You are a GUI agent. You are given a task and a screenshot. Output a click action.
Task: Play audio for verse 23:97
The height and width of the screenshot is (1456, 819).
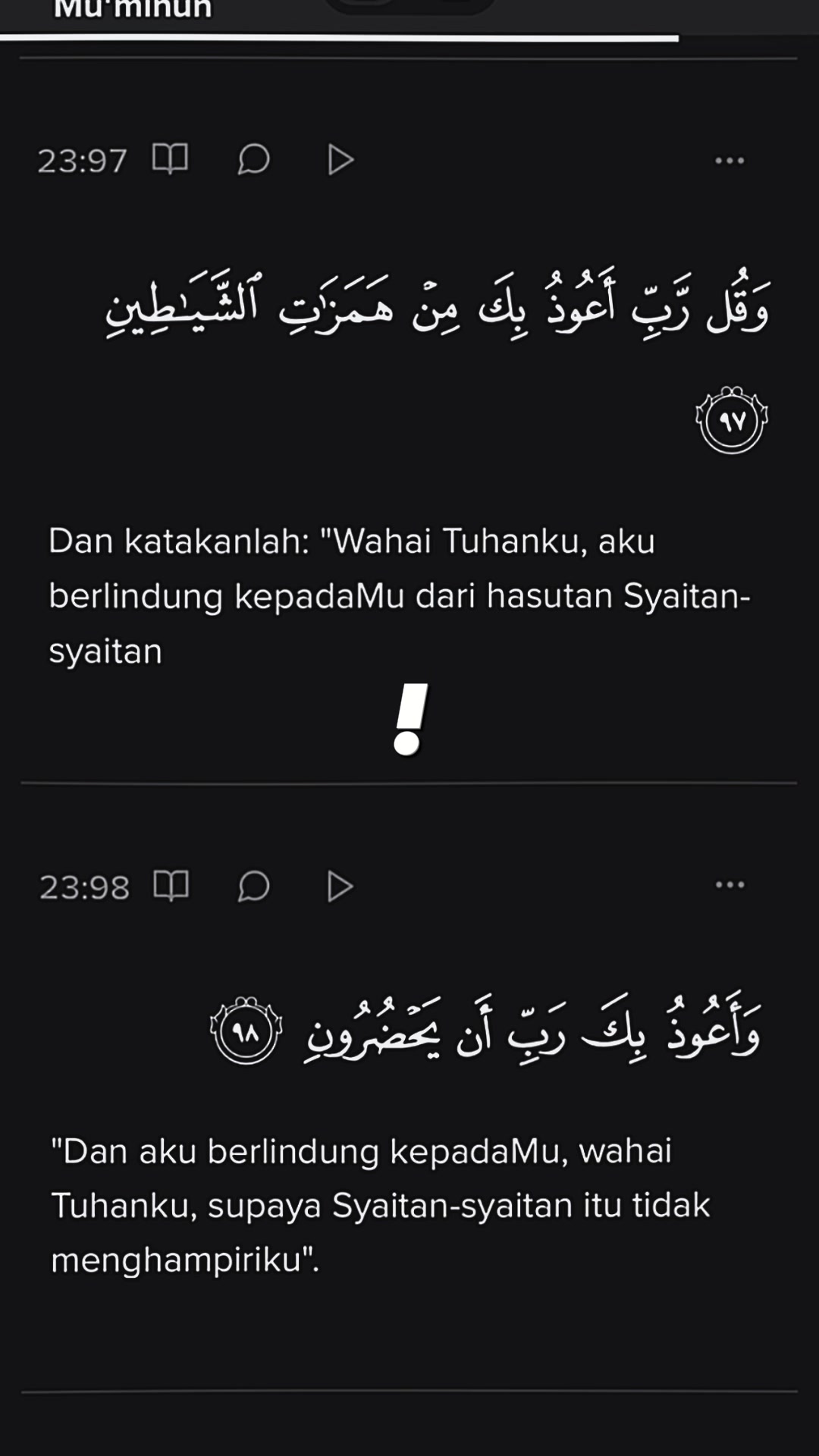pyautogui.click(x=340, y=160)
